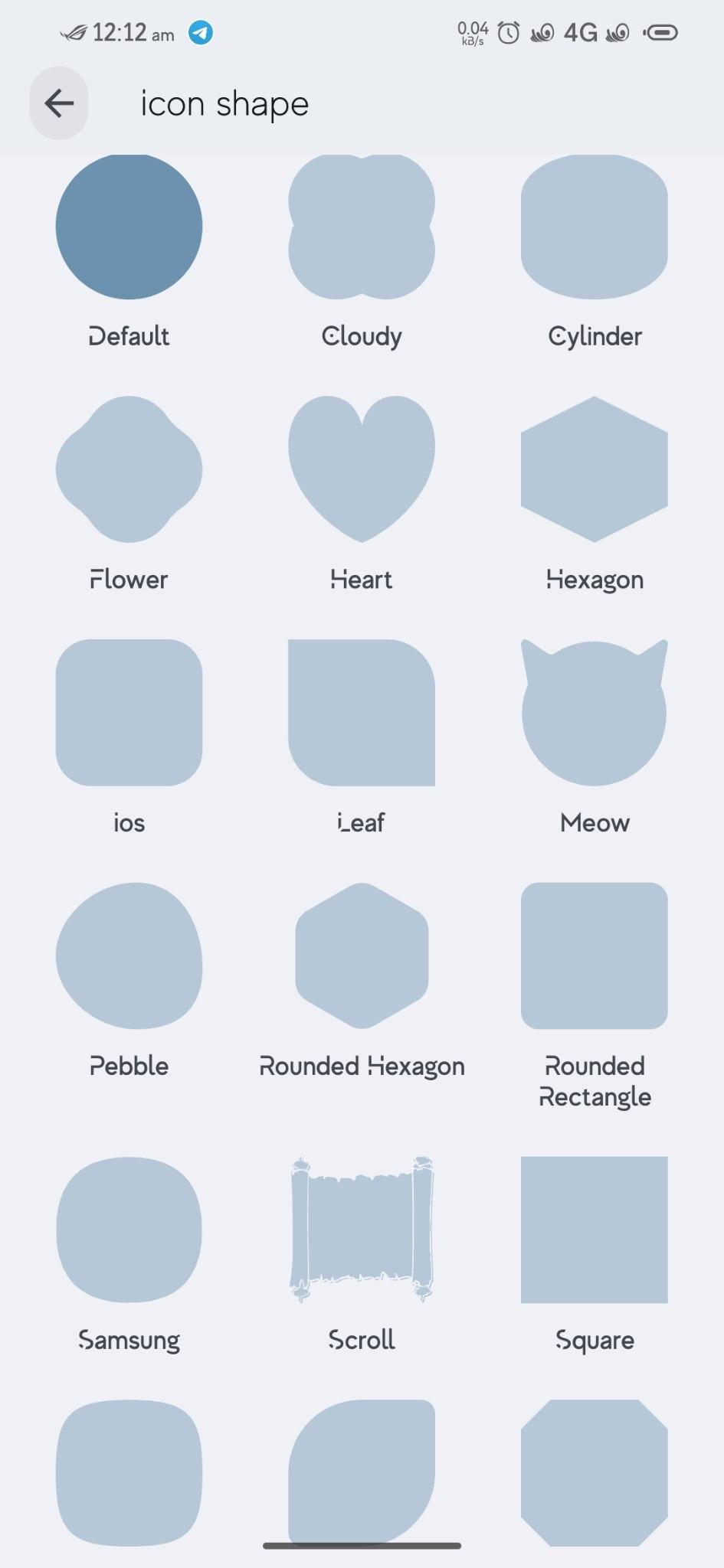Image resolution: width=724 pixels, height=1568 pixels.
Task: Choose the Cloudy icon shape
Action: point(362,227)
